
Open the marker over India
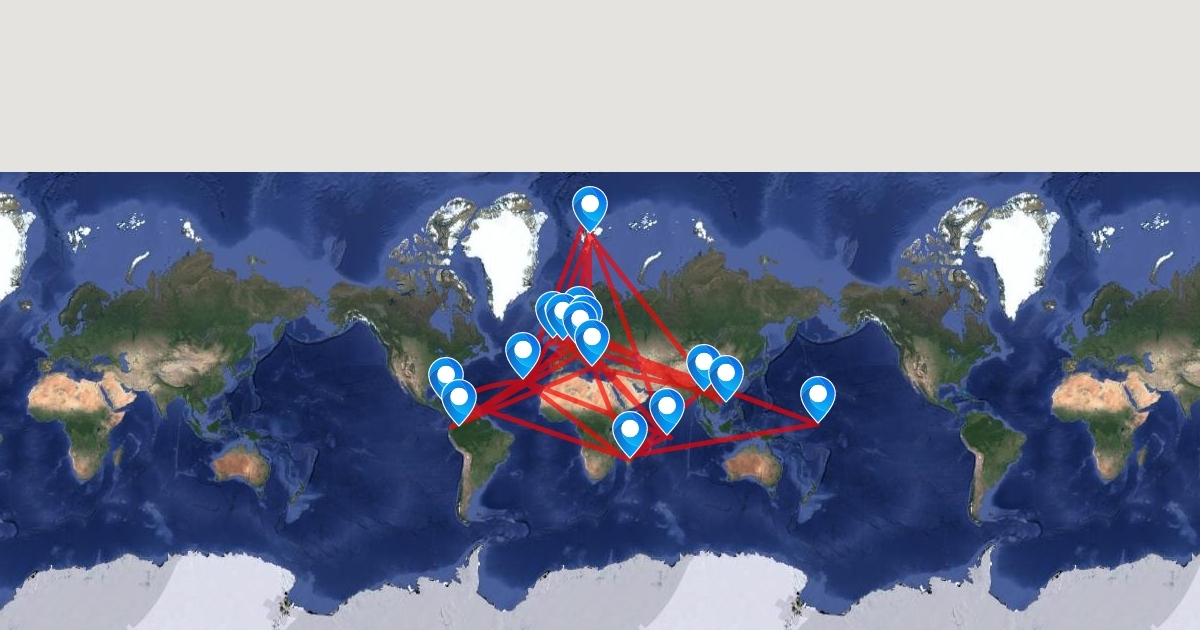(704, 363)
